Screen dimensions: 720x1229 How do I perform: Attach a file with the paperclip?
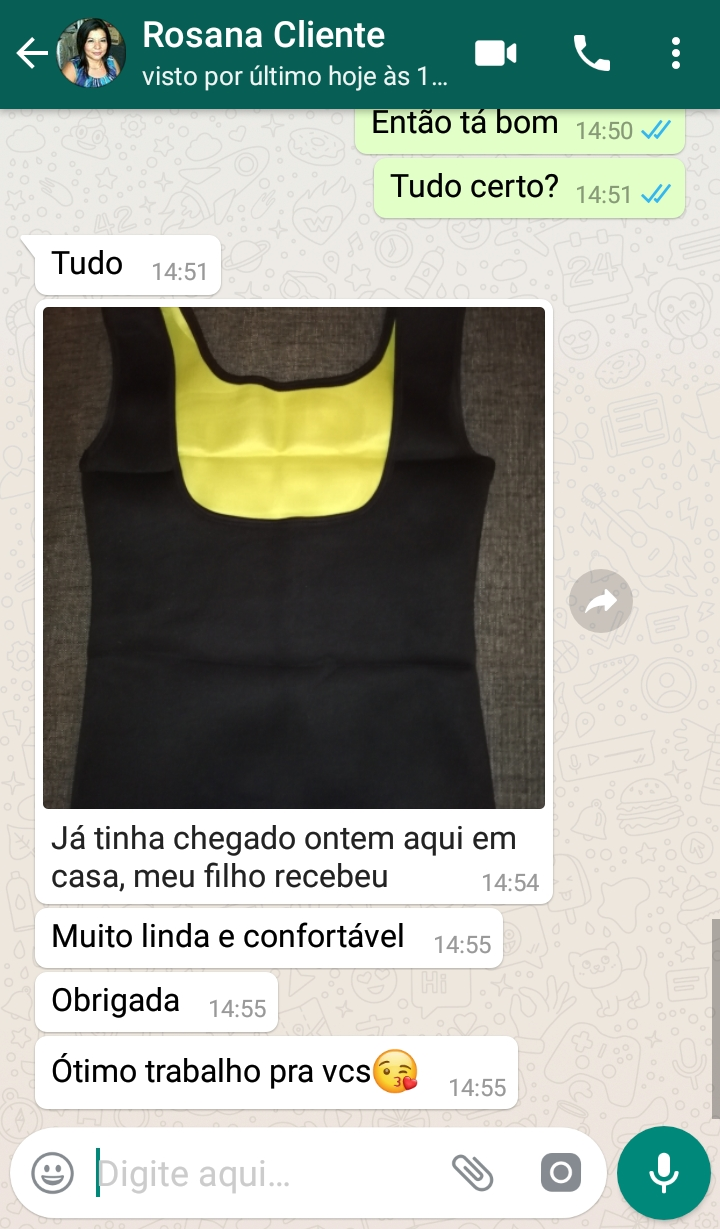pos(473,1172)
